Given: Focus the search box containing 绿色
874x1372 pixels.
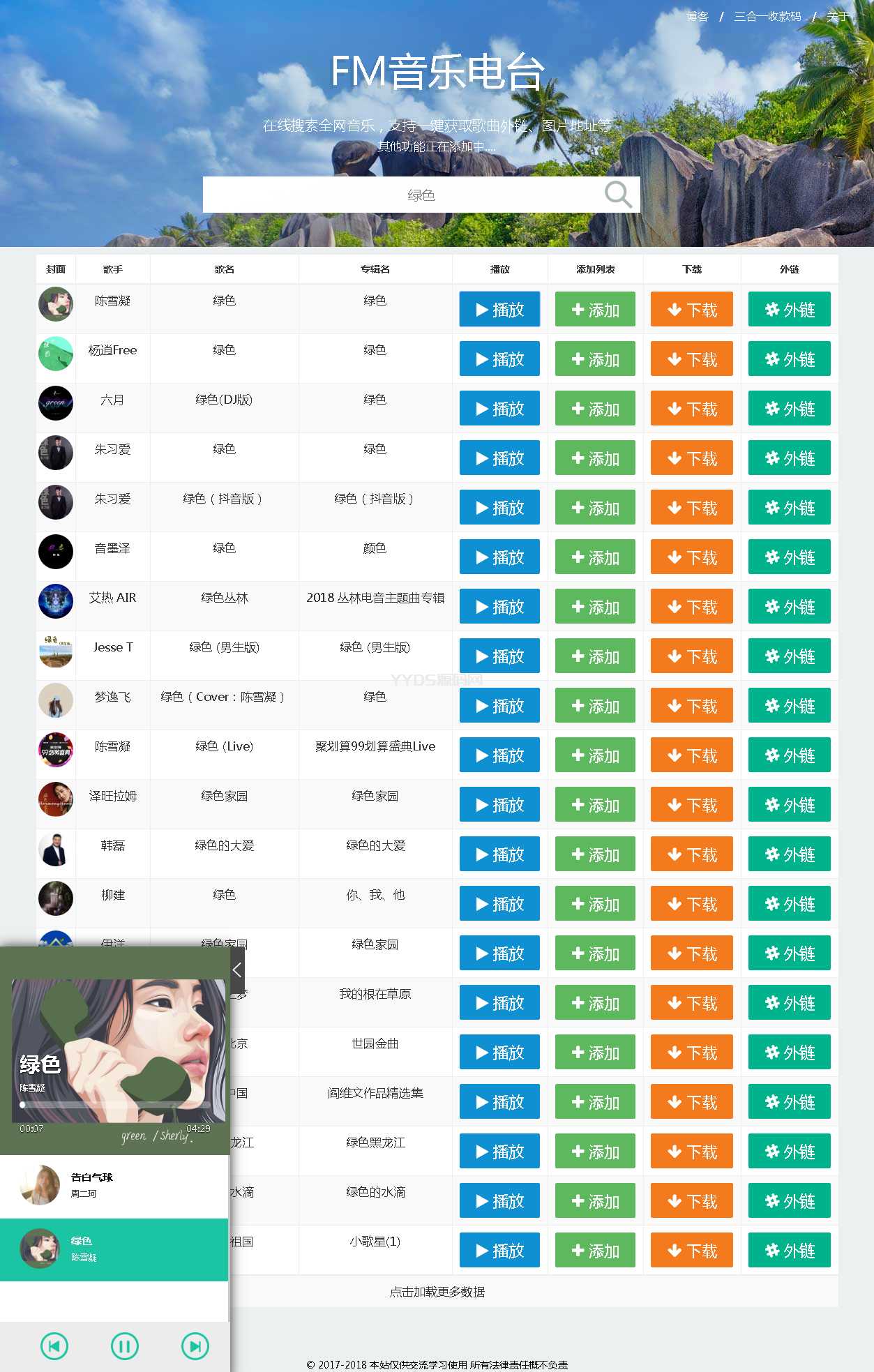Looking at the screenshot, I should [401, 195].
